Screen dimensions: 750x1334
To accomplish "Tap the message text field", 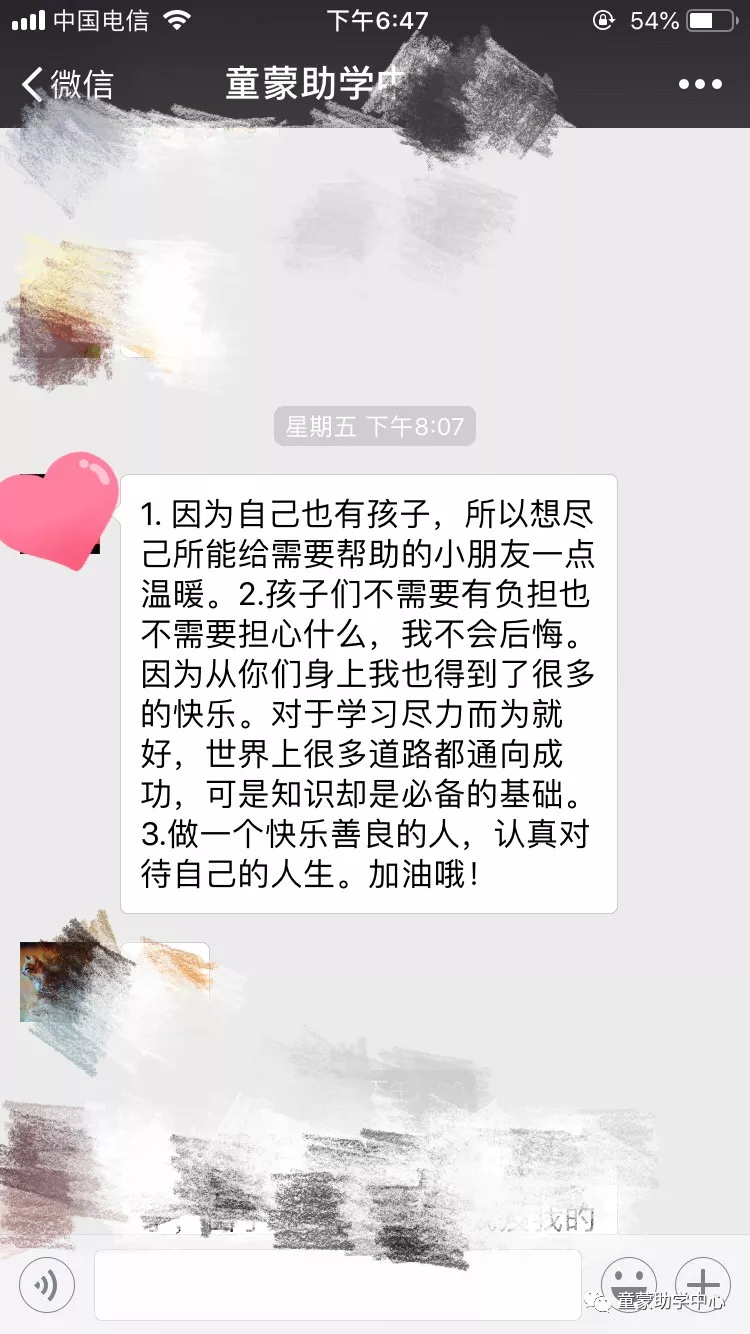I will tap(338, 1284).
